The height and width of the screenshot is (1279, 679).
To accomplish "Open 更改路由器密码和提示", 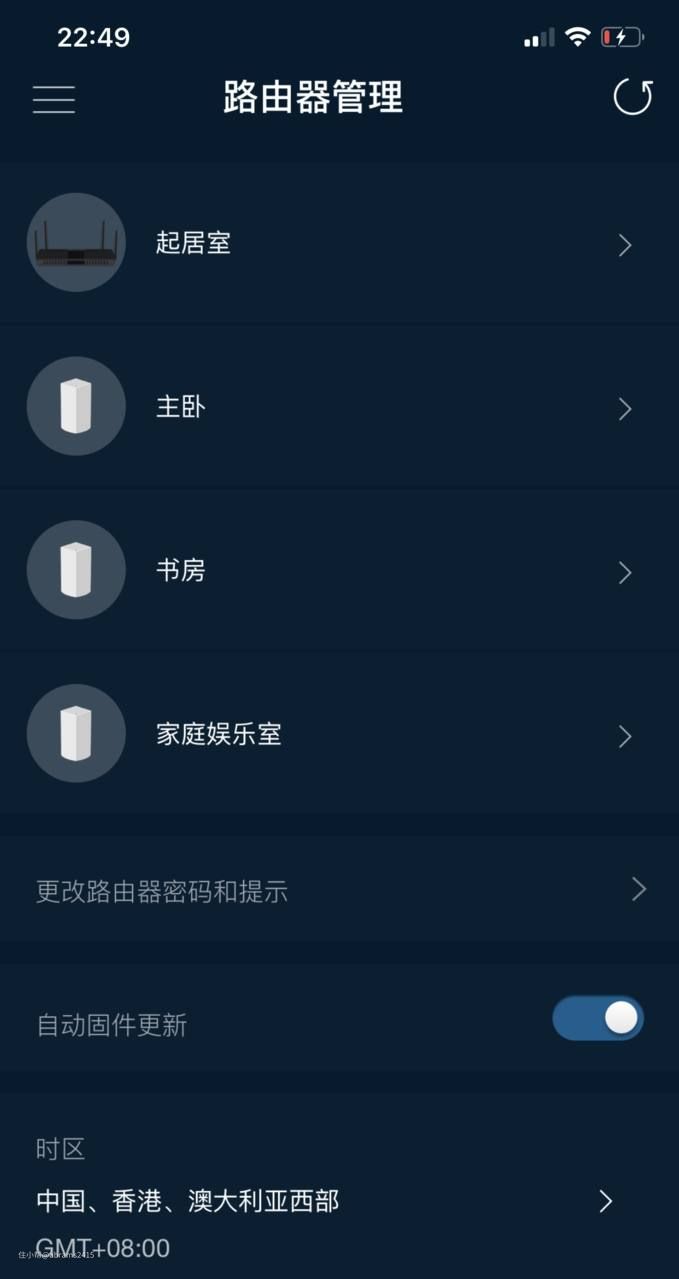I will coord(339,890).
